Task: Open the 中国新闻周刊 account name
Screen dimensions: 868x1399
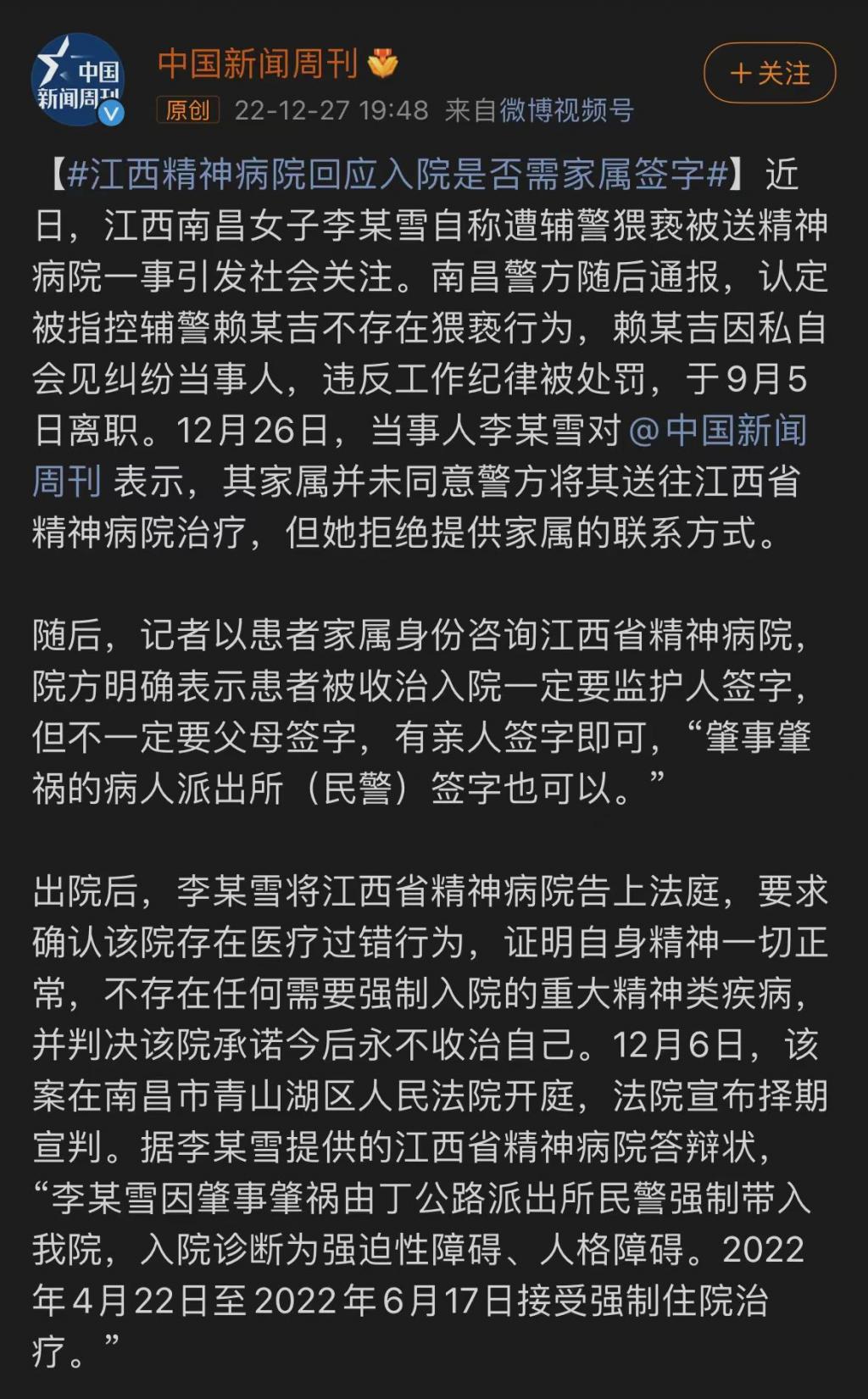Action: [258, 64]
